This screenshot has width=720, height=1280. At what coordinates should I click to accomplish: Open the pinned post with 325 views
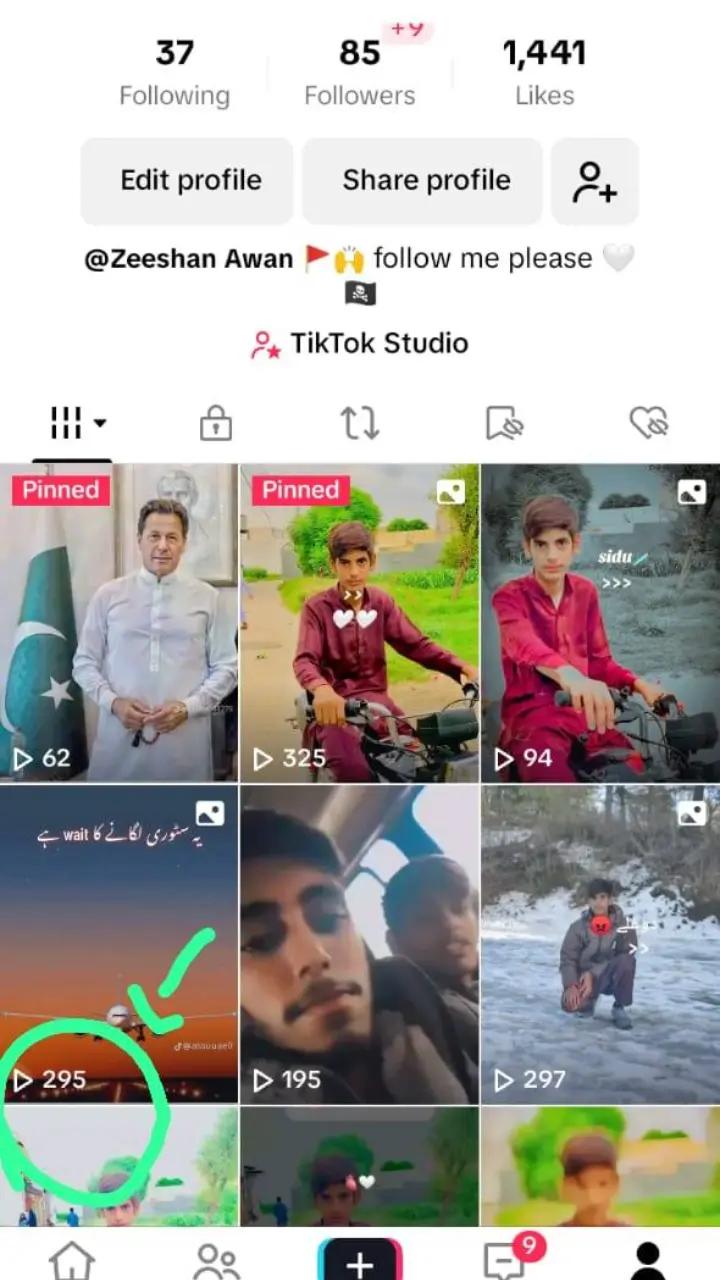click(x=360, y=622)
